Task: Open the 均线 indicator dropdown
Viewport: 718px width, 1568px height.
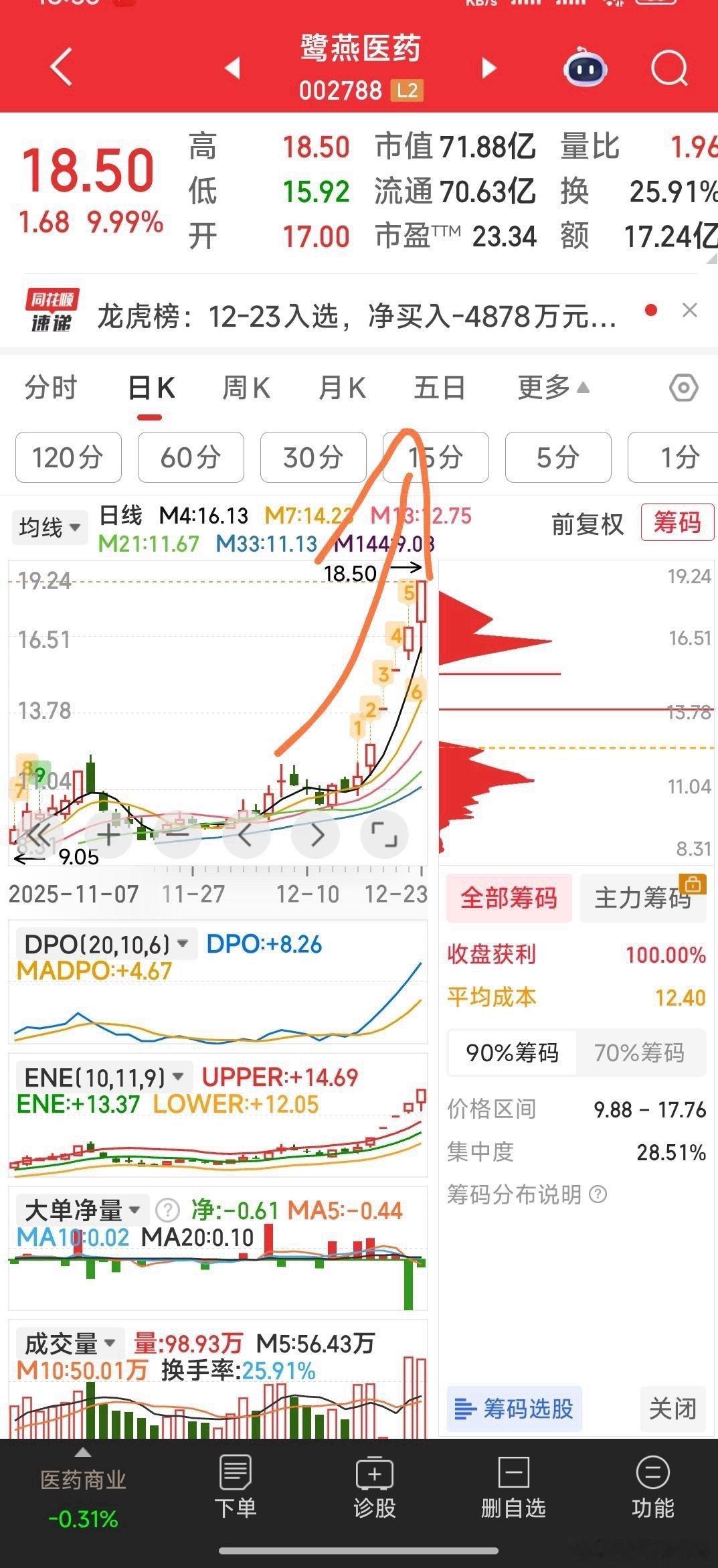Action: tap(50, 527)
